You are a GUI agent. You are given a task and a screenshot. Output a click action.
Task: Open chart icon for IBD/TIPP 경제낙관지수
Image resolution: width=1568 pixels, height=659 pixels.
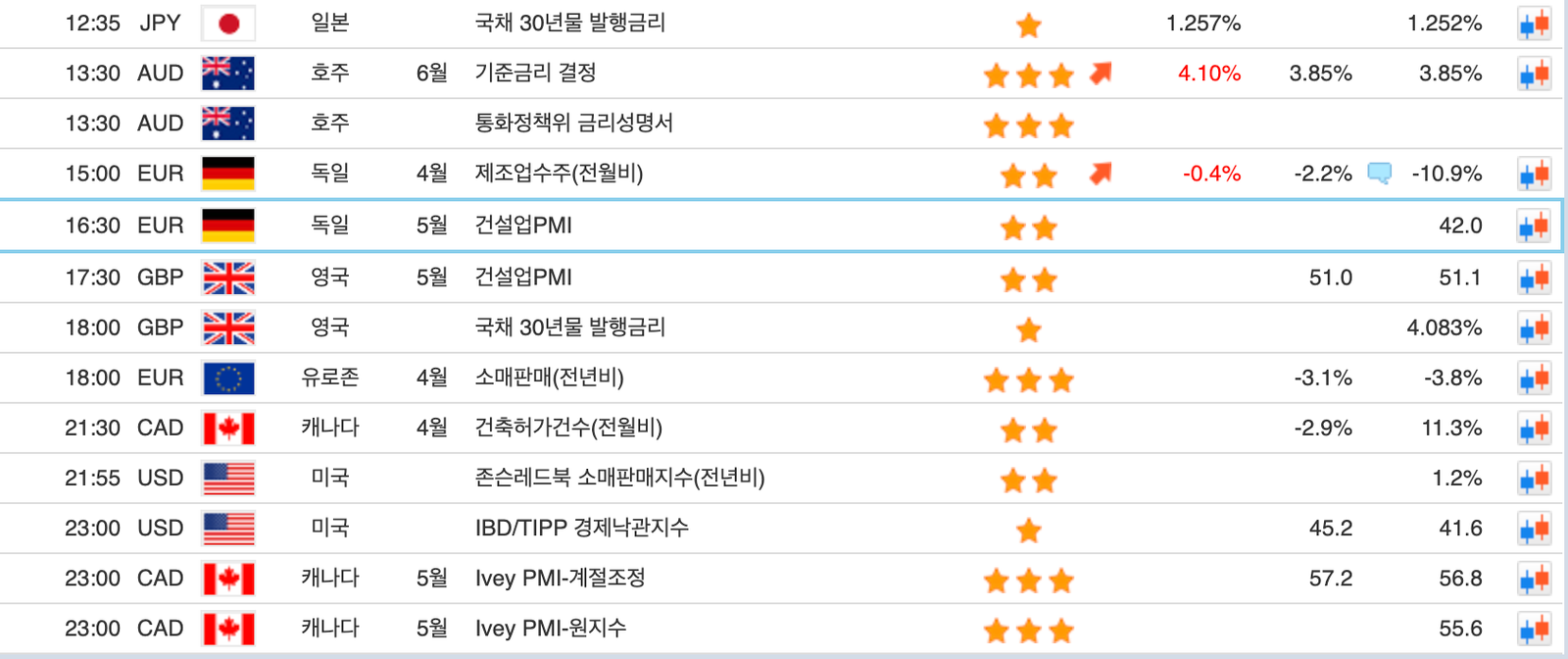click(1534, 530)
